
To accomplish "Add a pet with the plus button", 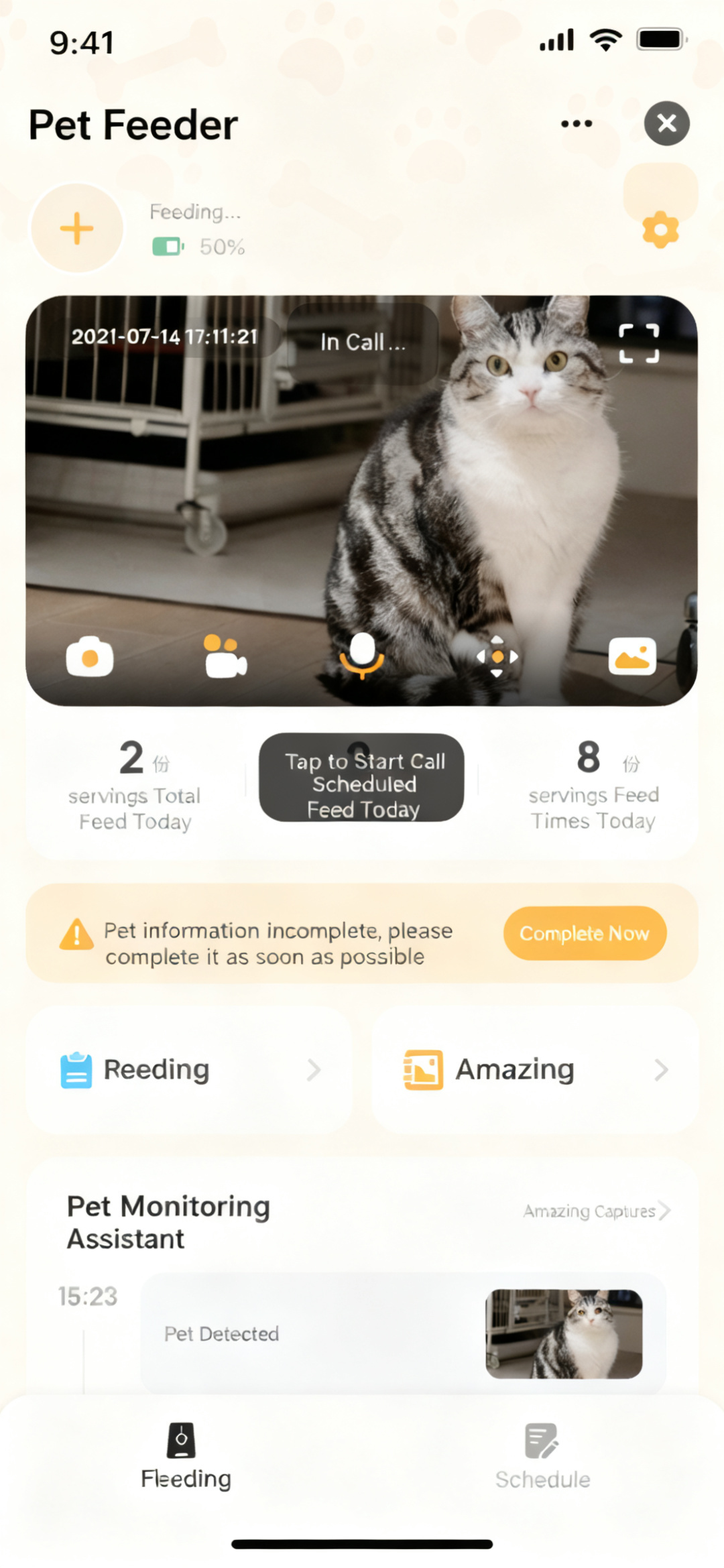I will [x=77, y=229].
